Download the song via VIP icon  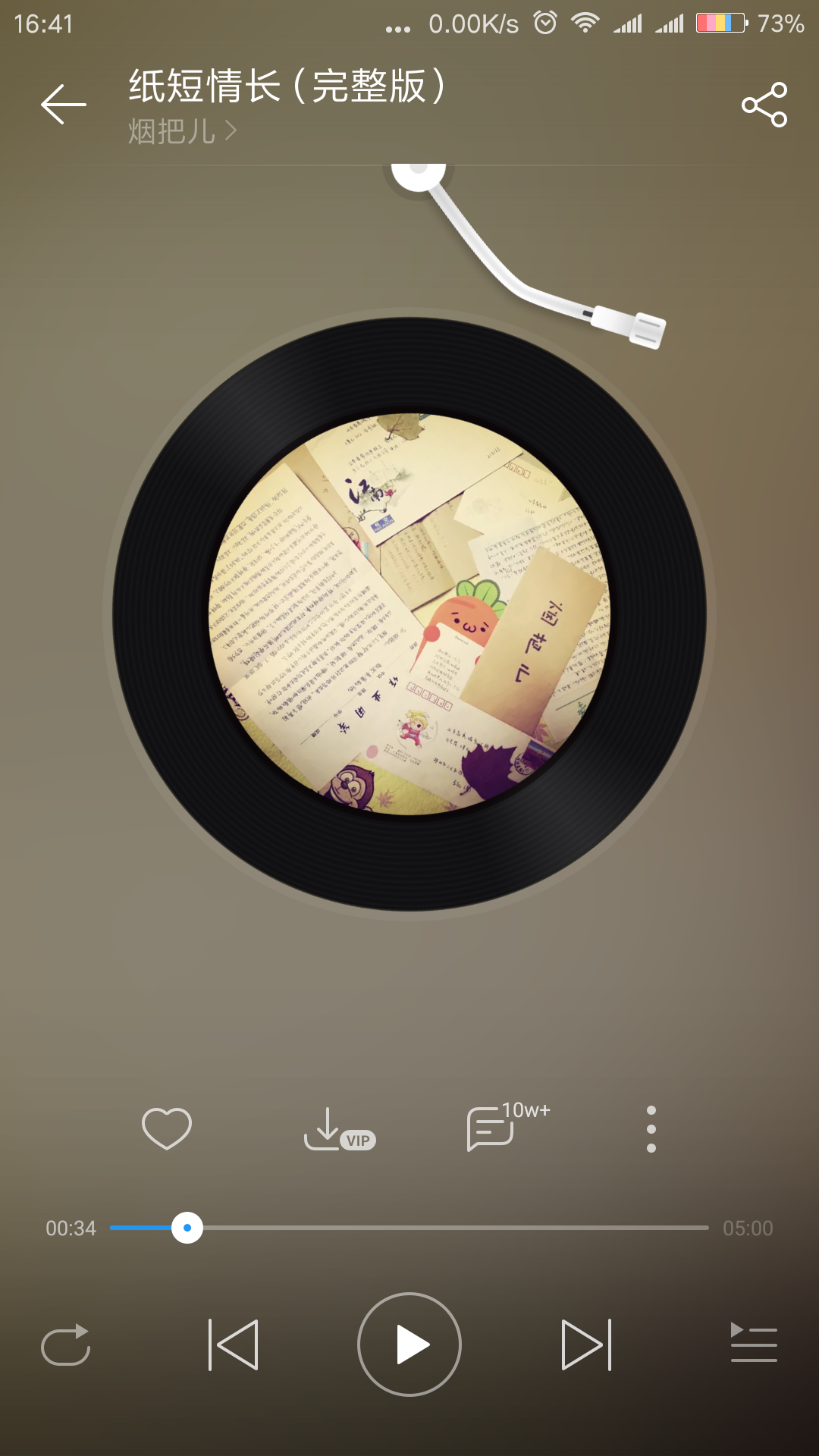[337, 1130]
